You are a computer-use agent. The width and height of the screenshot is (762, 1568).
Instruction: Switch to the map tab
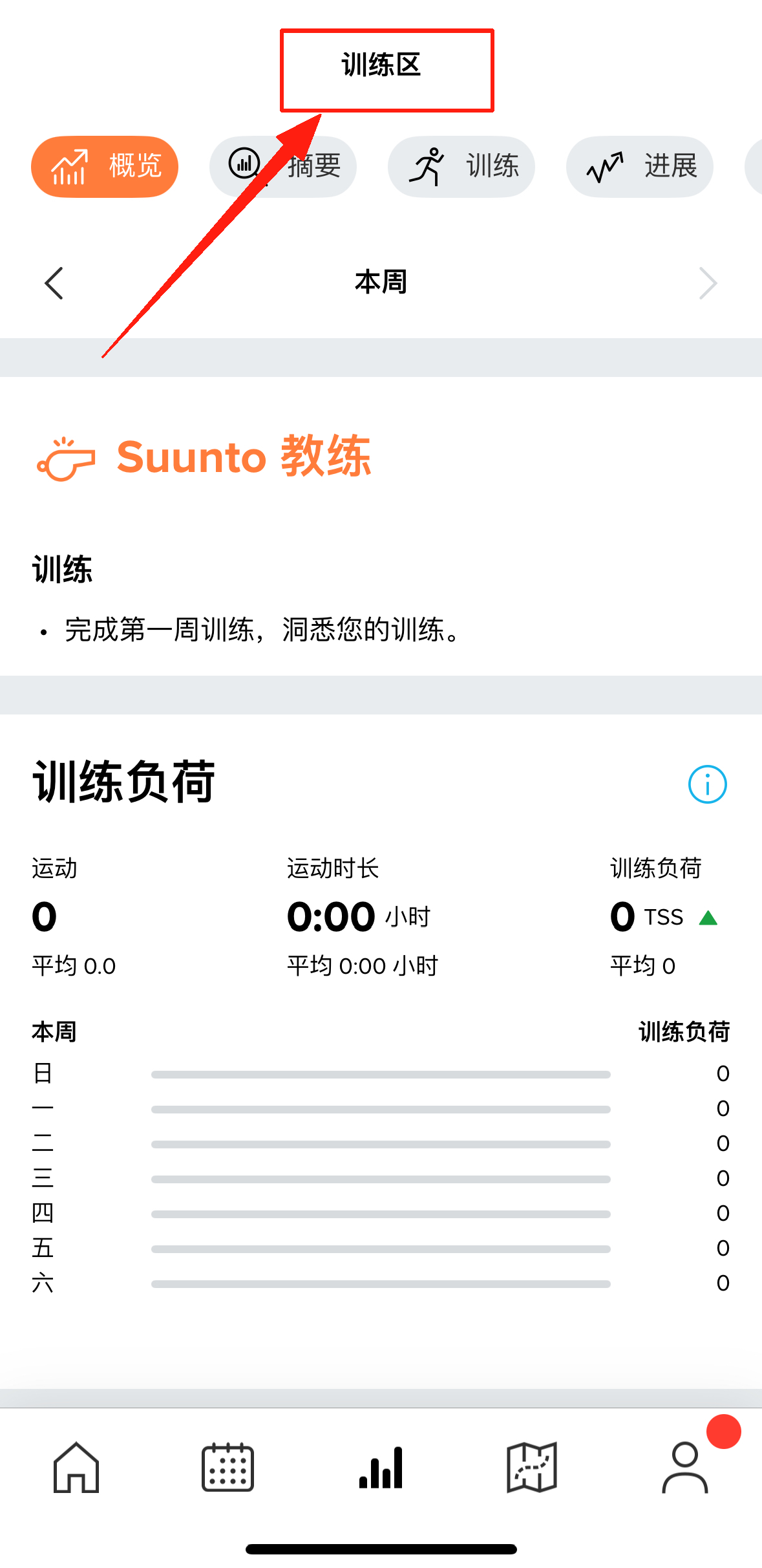pyautogui.click(x=532, y=1468)
